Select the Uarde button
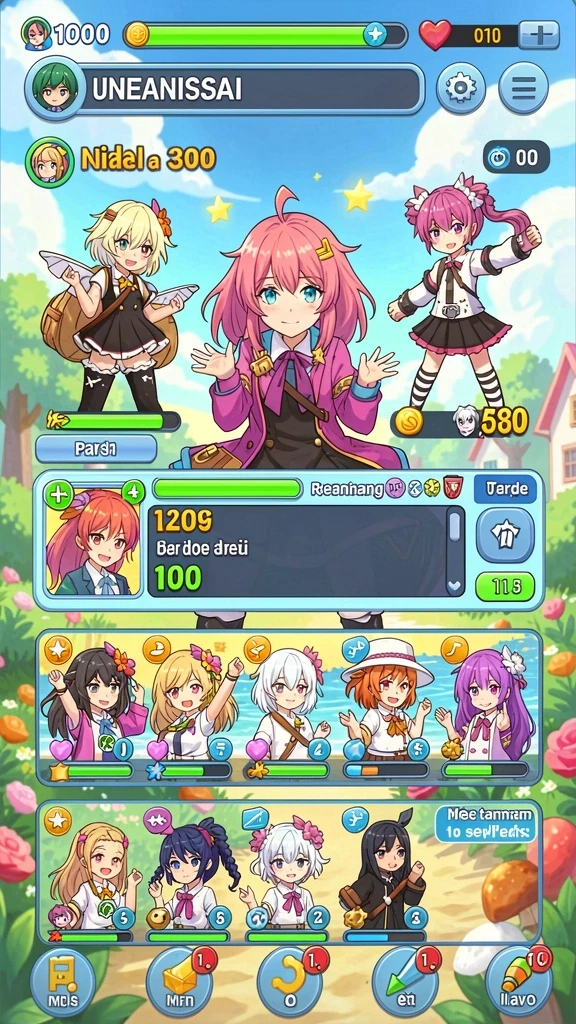This screenshot has width=576, height=1024. 504,488
